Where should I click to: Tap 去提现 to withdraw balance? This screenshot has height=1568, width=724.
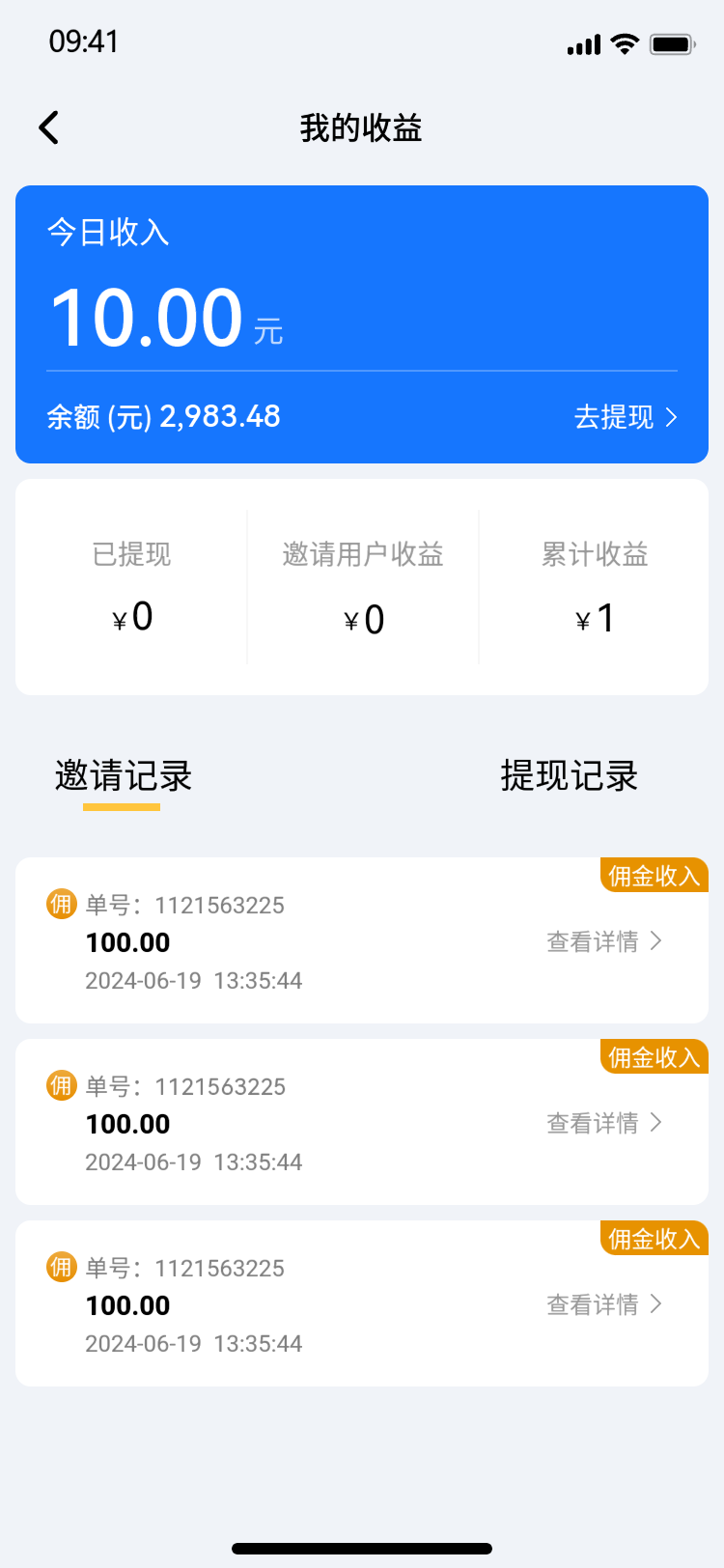tap(626, 417)
